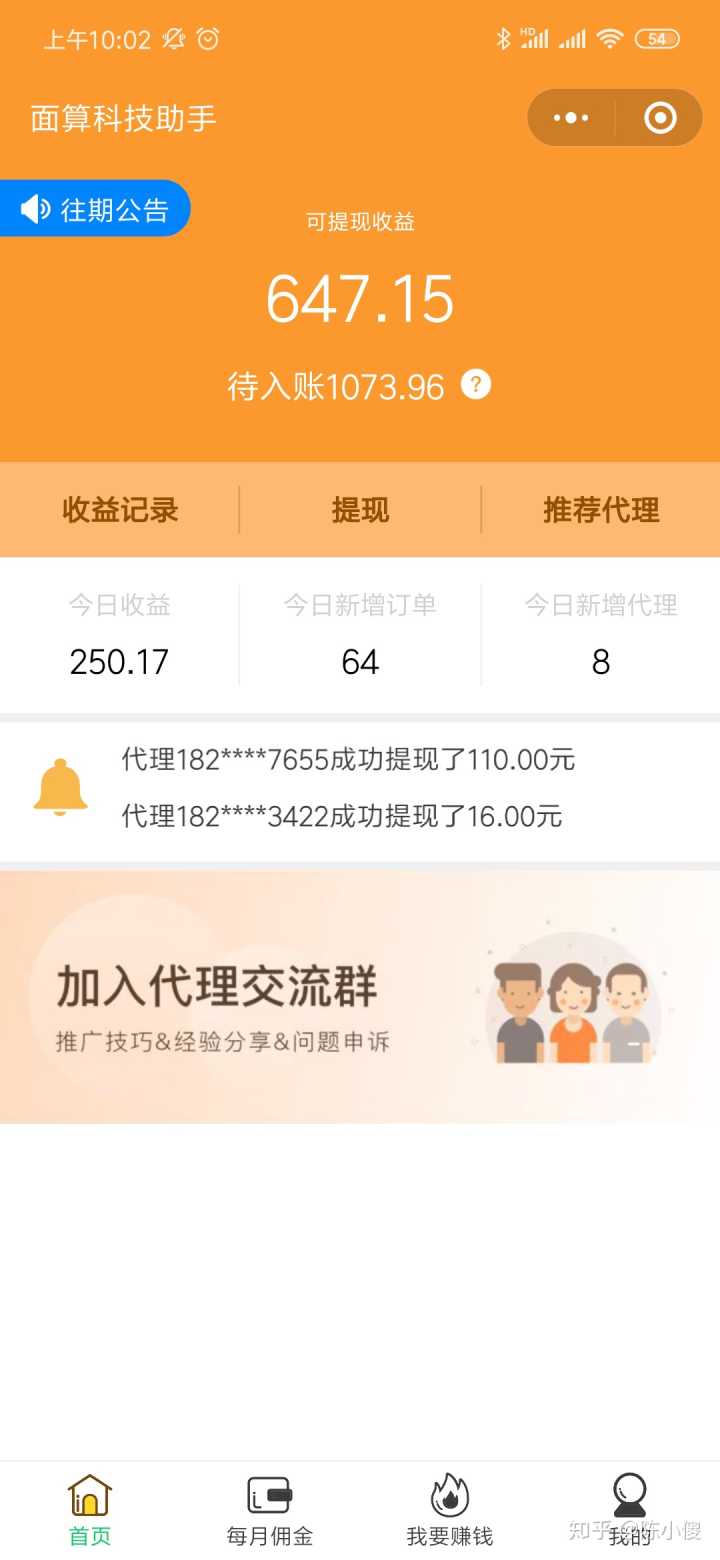Close the mini program via circle icon
The image size is (720, 1560).
[660, 118]
